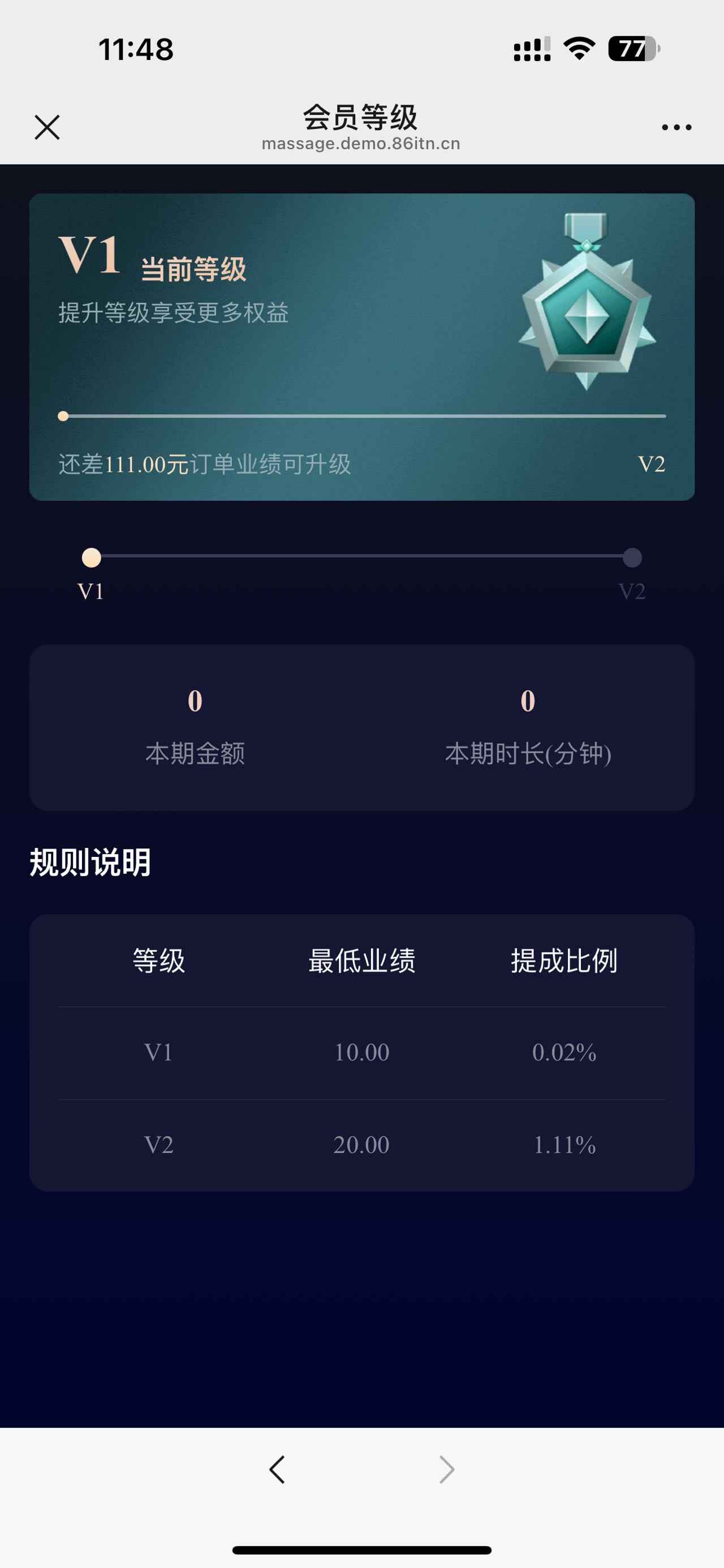Go back to the previous web page
The height and width of the screenshot is (1568, 724).
277,1470
